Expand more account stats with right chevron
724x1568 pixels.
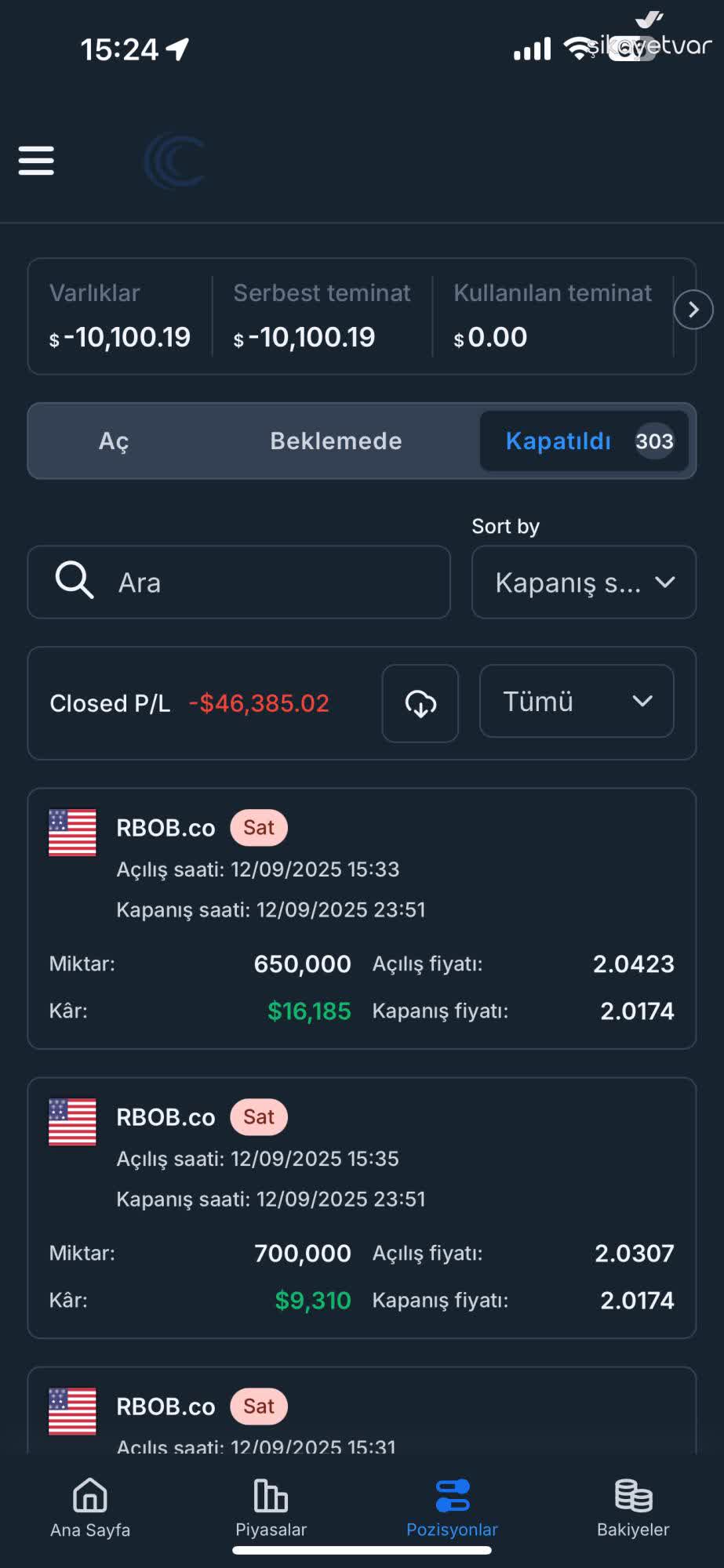[x=693, y=310]
